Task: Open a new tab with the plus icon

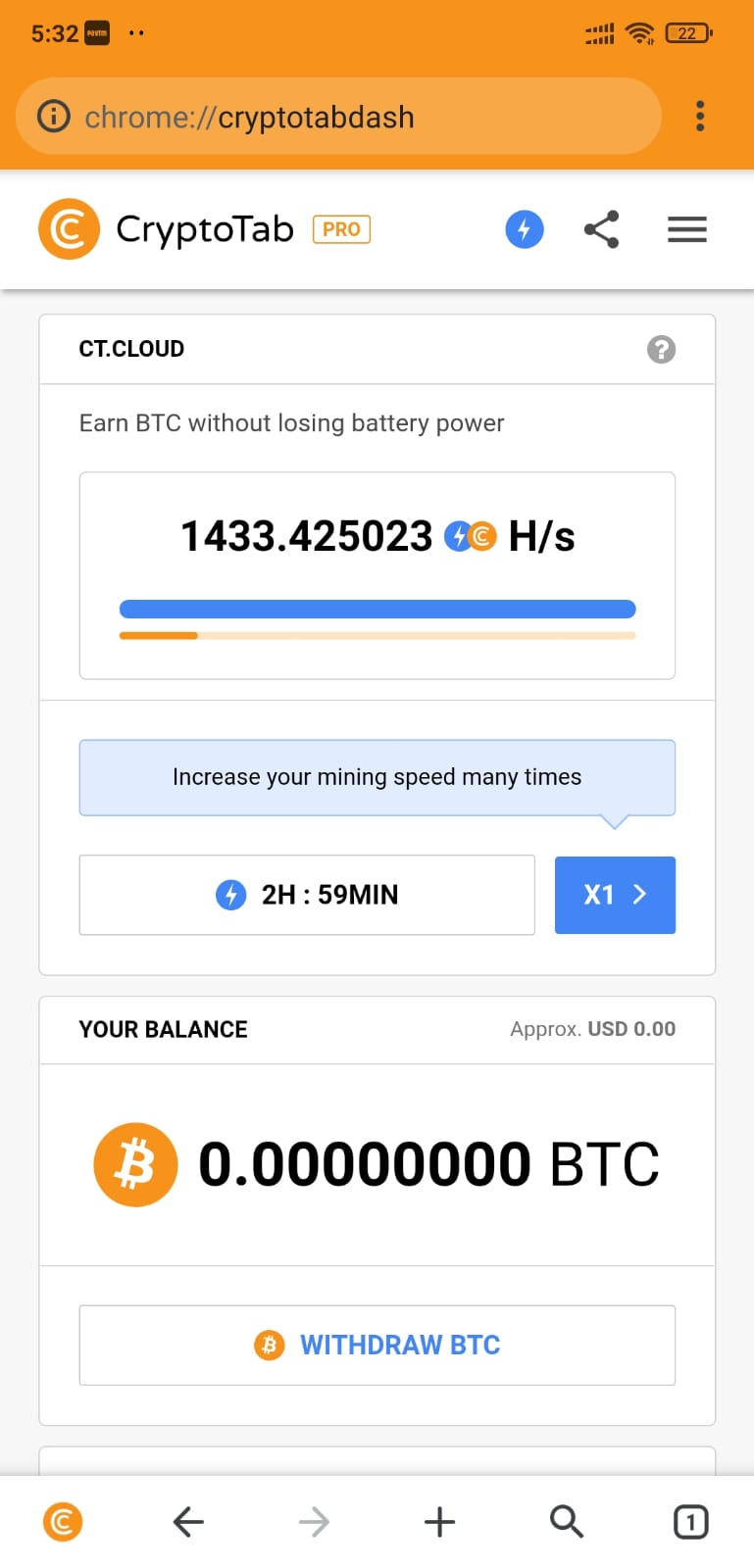Action: pyautogui.click(x=439, y=1522)
